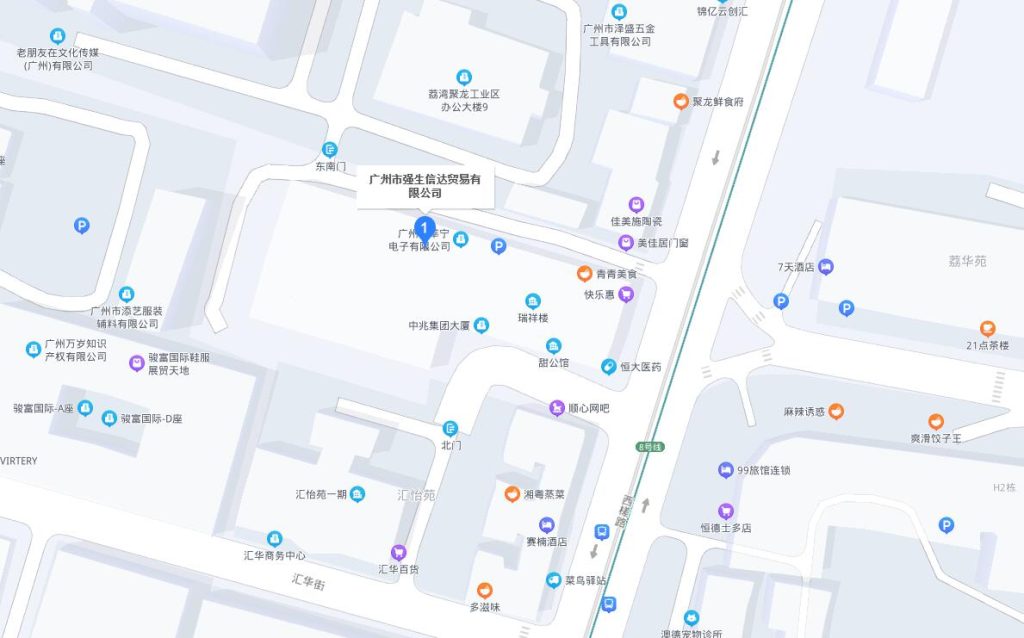Select the 聚龙鲜食府 restaurant marker
Image resolution: width=1024 pixels, height=638 pixels.
(x=679, y=101)
